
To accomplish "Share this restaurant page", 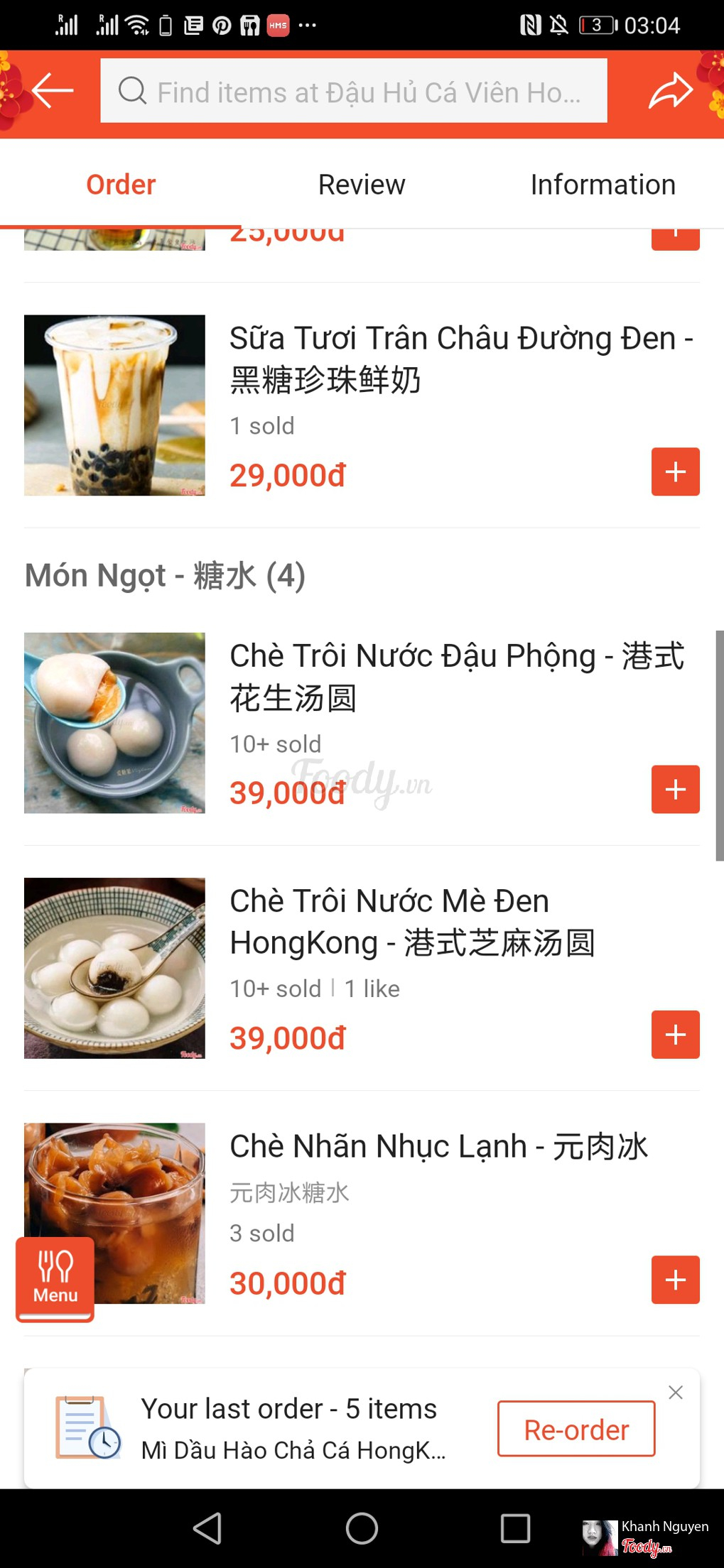I will [x=670, y=91].
